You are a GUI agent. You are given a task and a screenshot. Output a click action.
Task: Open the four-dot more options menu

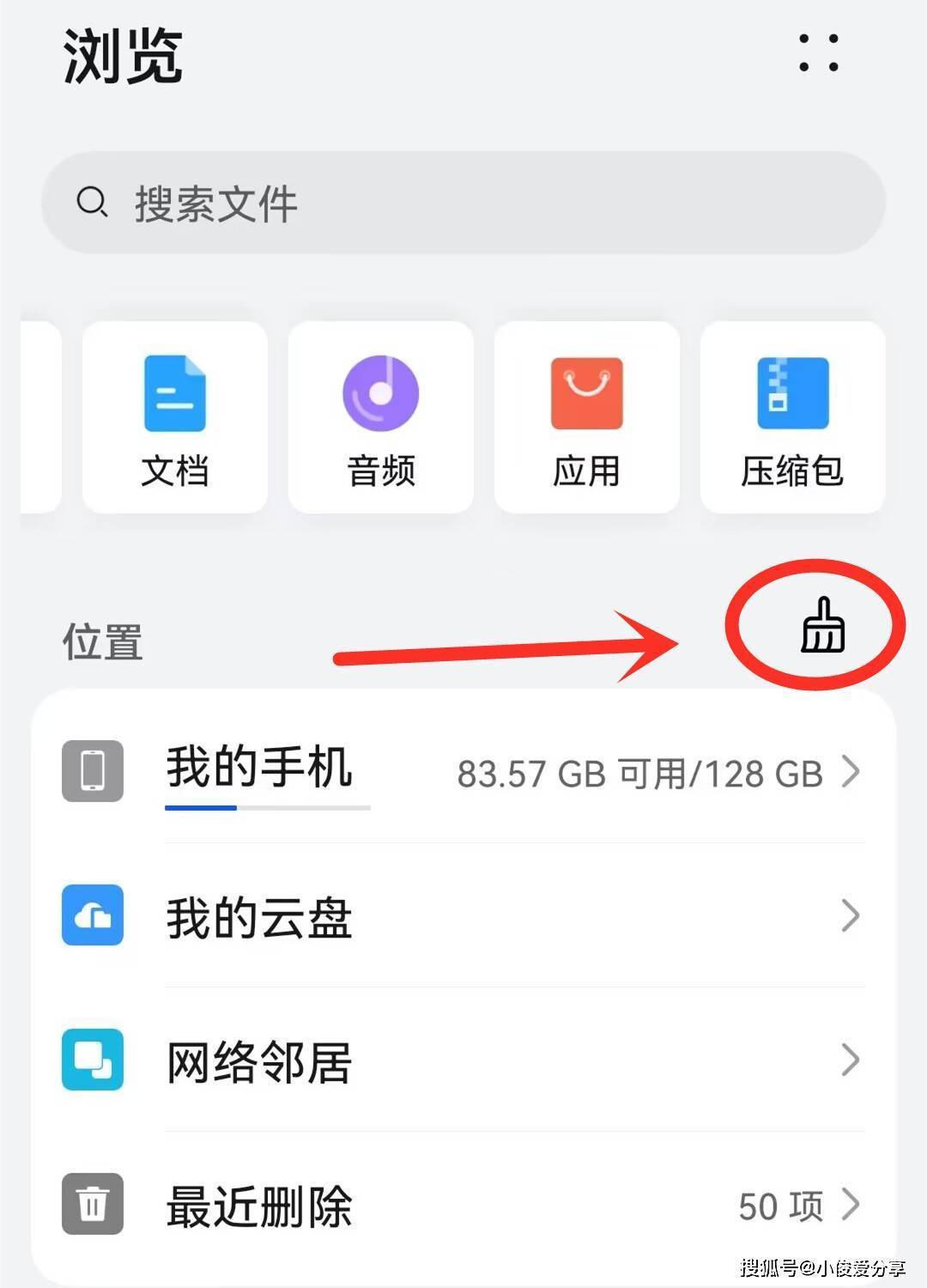click(818, 52)
